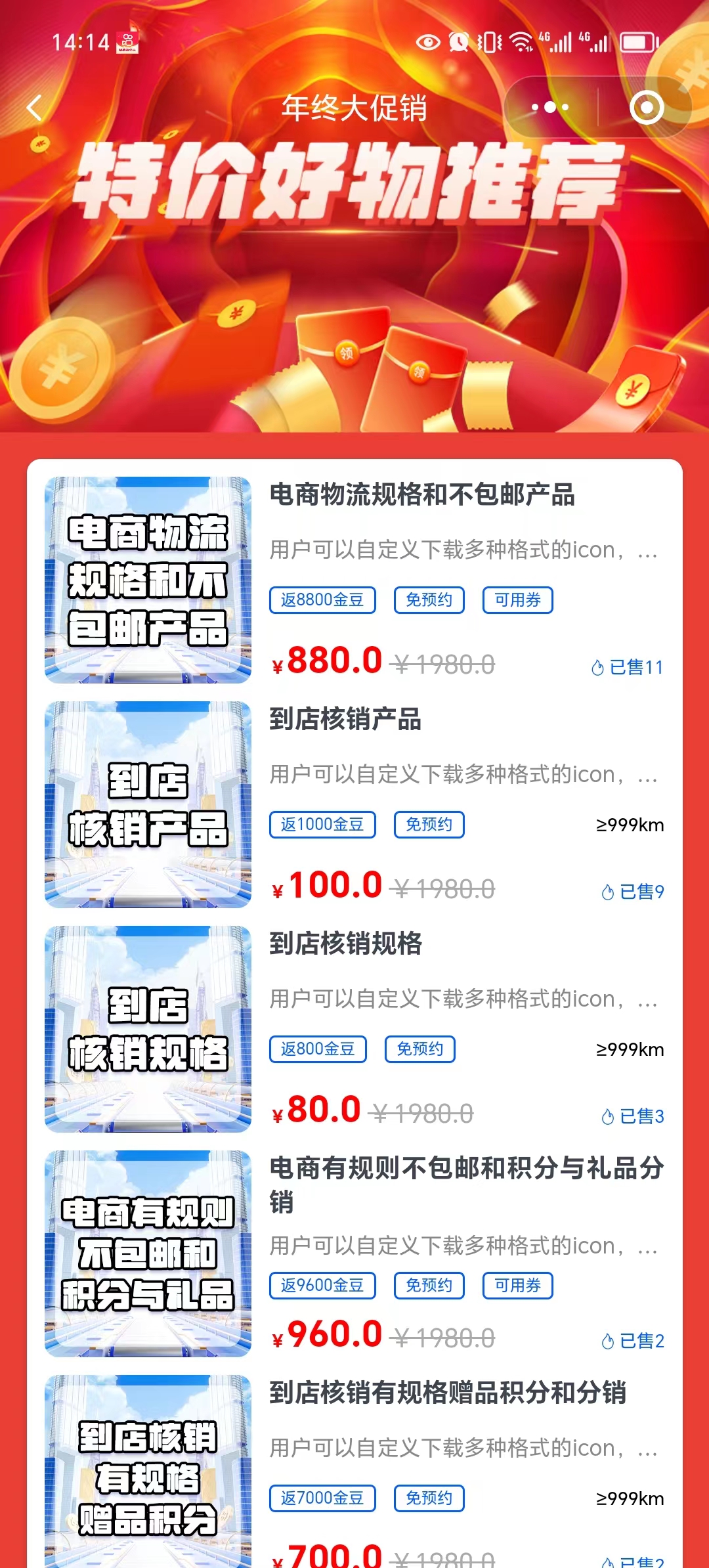Open the product 电商物流规格和不包邮产品

(423, 498)
